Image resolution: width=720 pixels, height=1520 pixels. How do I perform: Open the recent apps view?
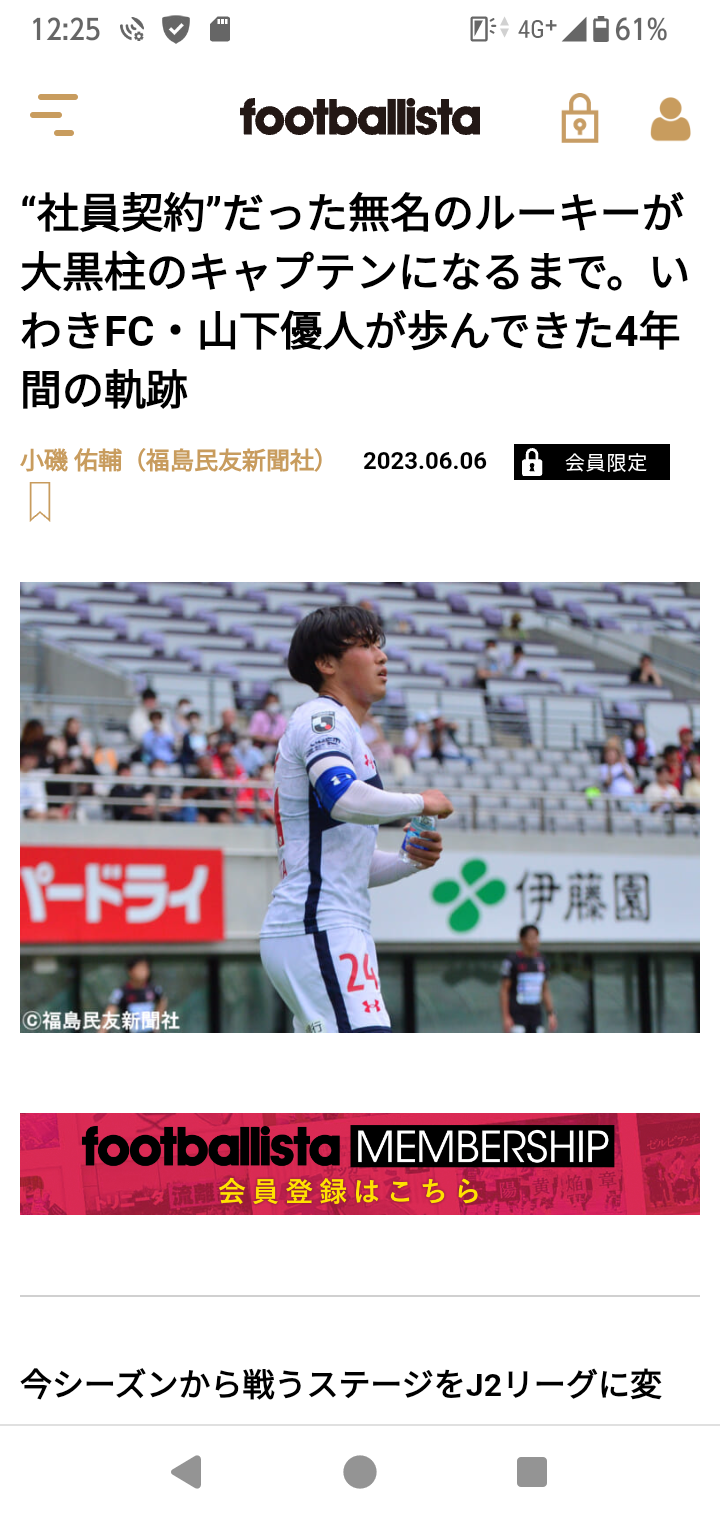532,1472
